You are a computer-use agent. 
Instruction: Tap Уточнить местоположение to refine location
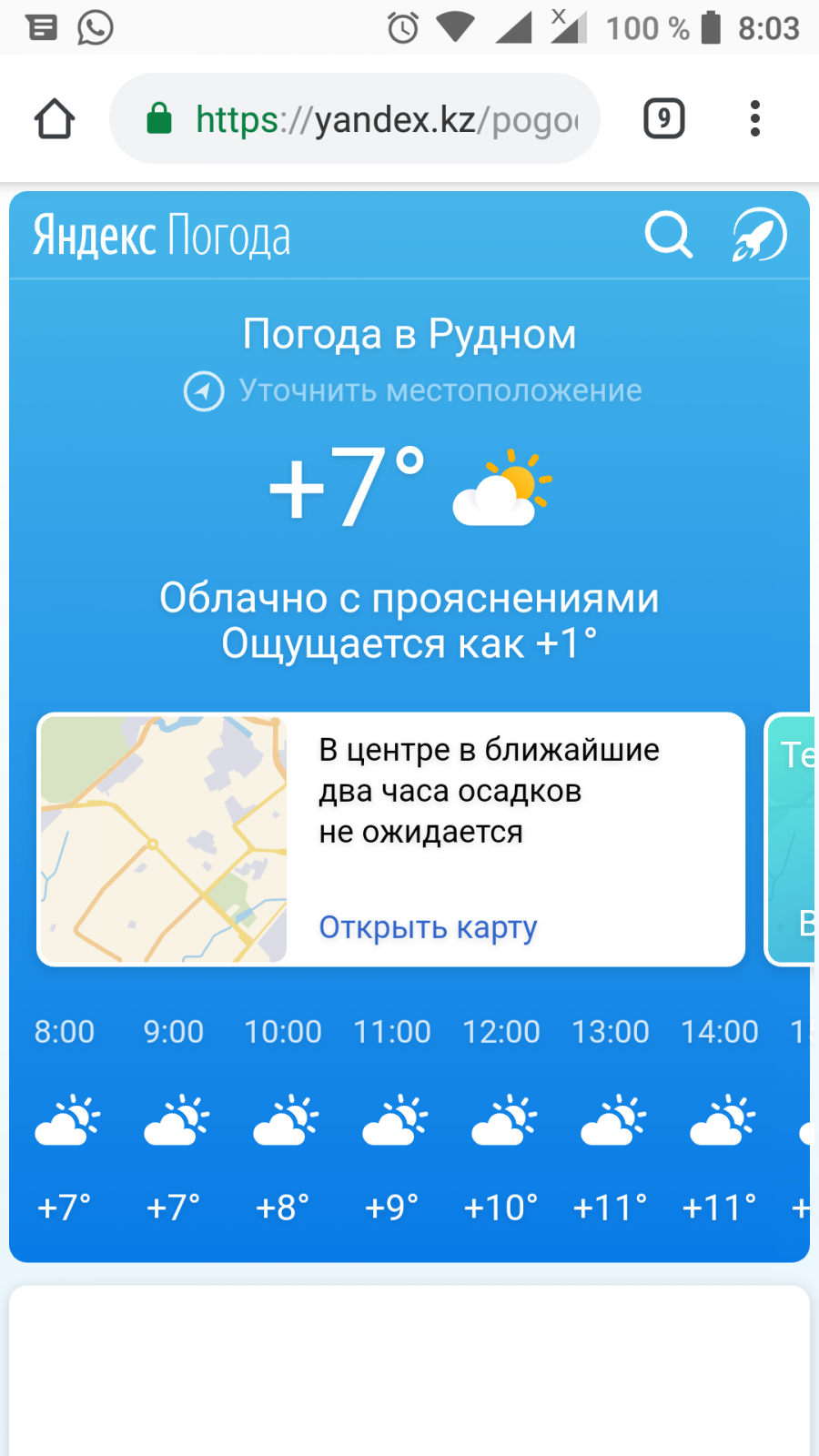point(414,391)
